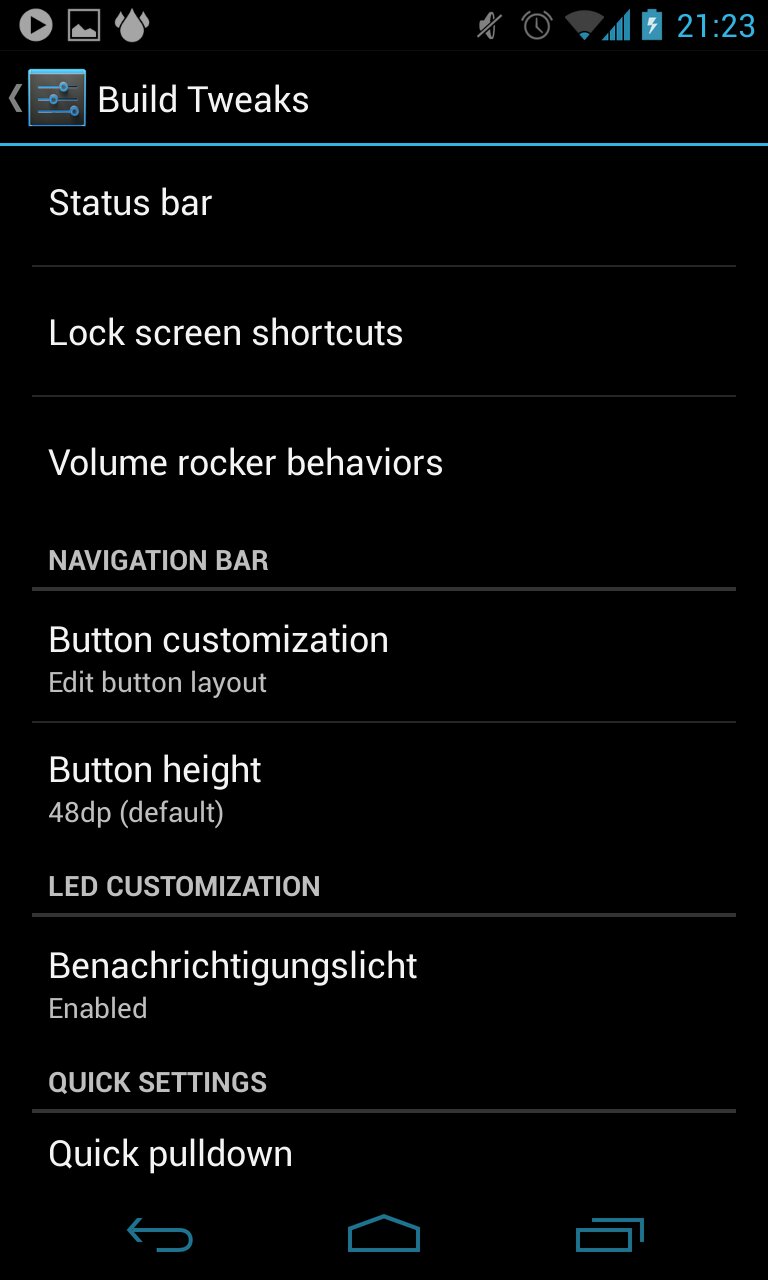
Task: Open Volume rocker behaviors
Action: click(x=384, y=463)
